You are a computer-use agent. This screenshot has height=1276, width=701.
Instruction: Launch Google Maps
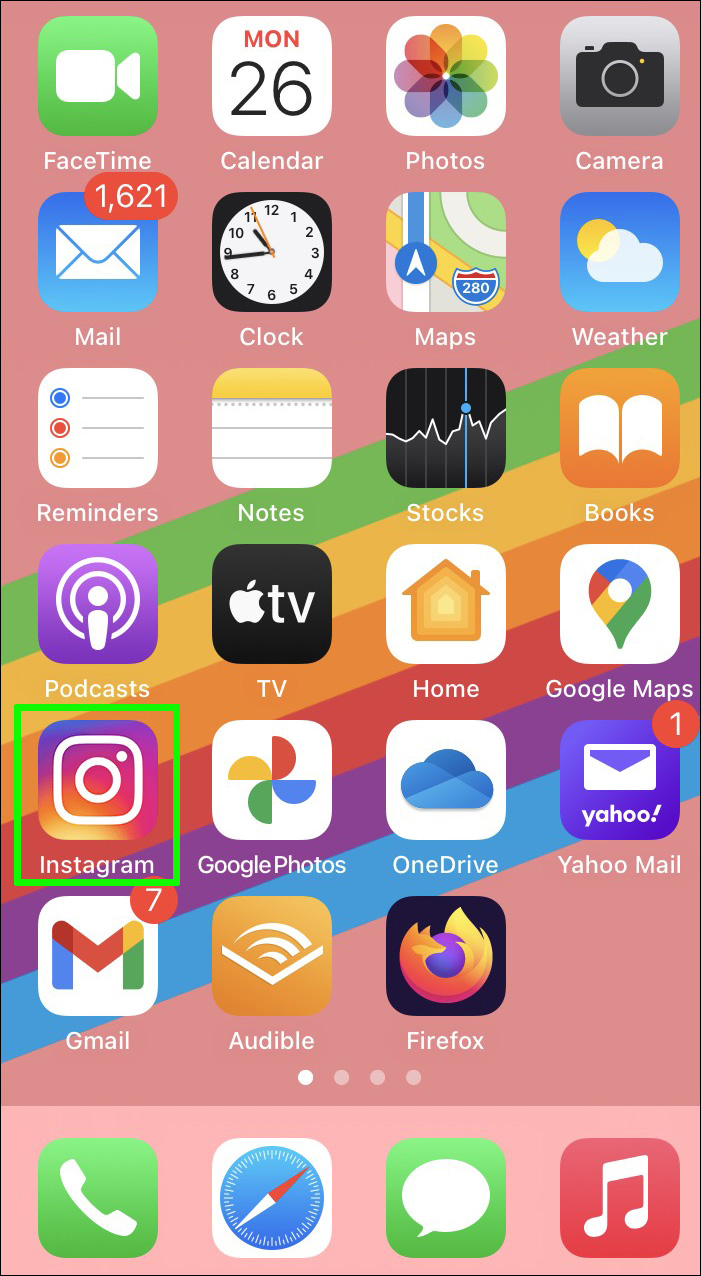[x=620, y=604]
